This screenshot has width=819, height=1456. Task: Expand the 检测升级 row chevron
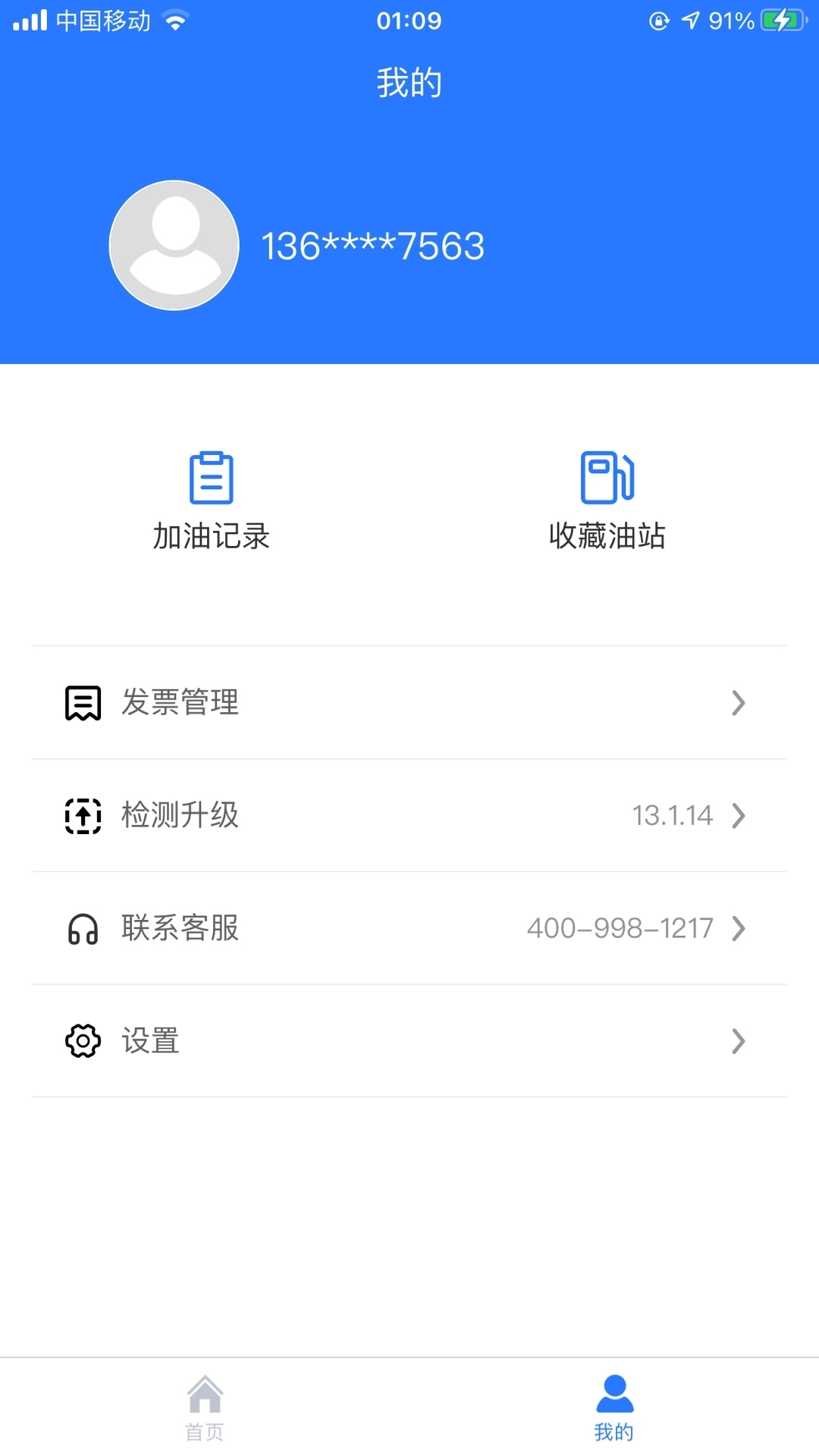(x=739, y=816)
